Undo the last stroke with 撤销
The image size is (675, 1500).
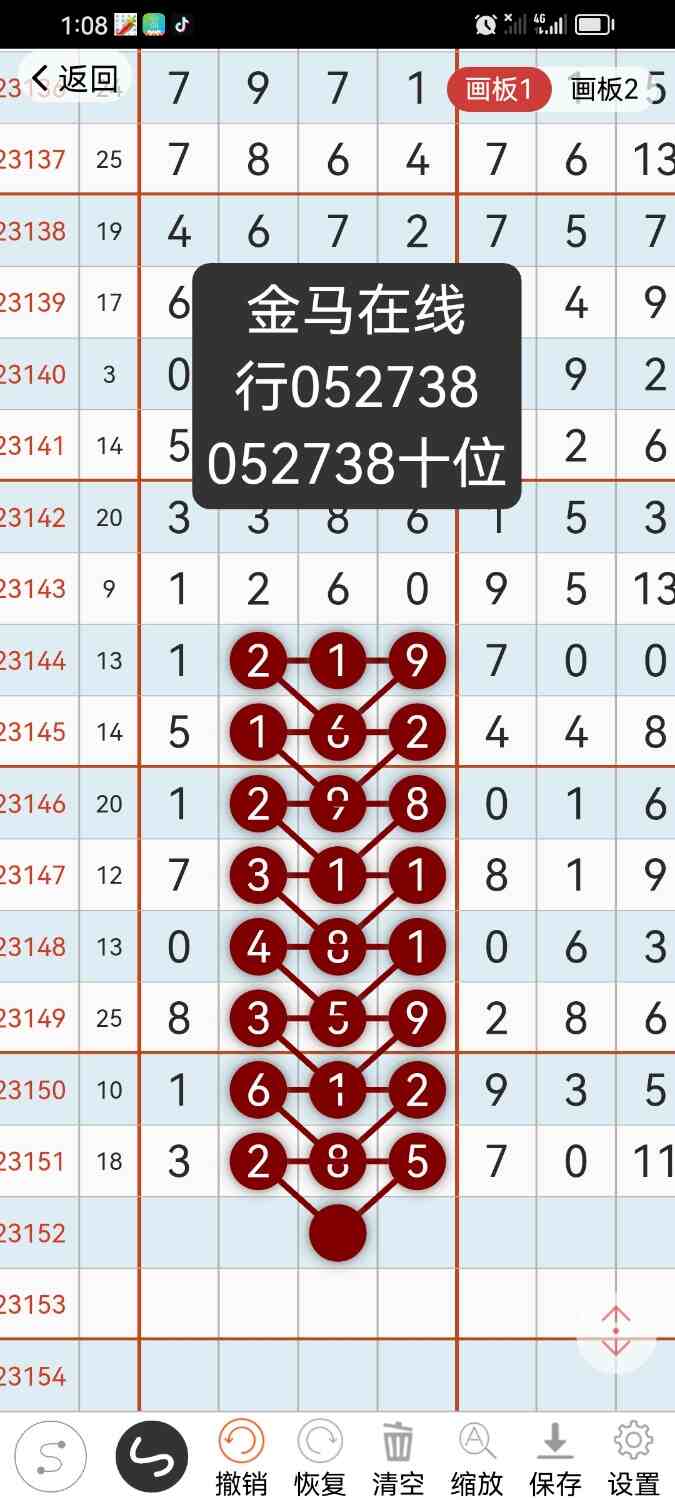click(241, 1457)
